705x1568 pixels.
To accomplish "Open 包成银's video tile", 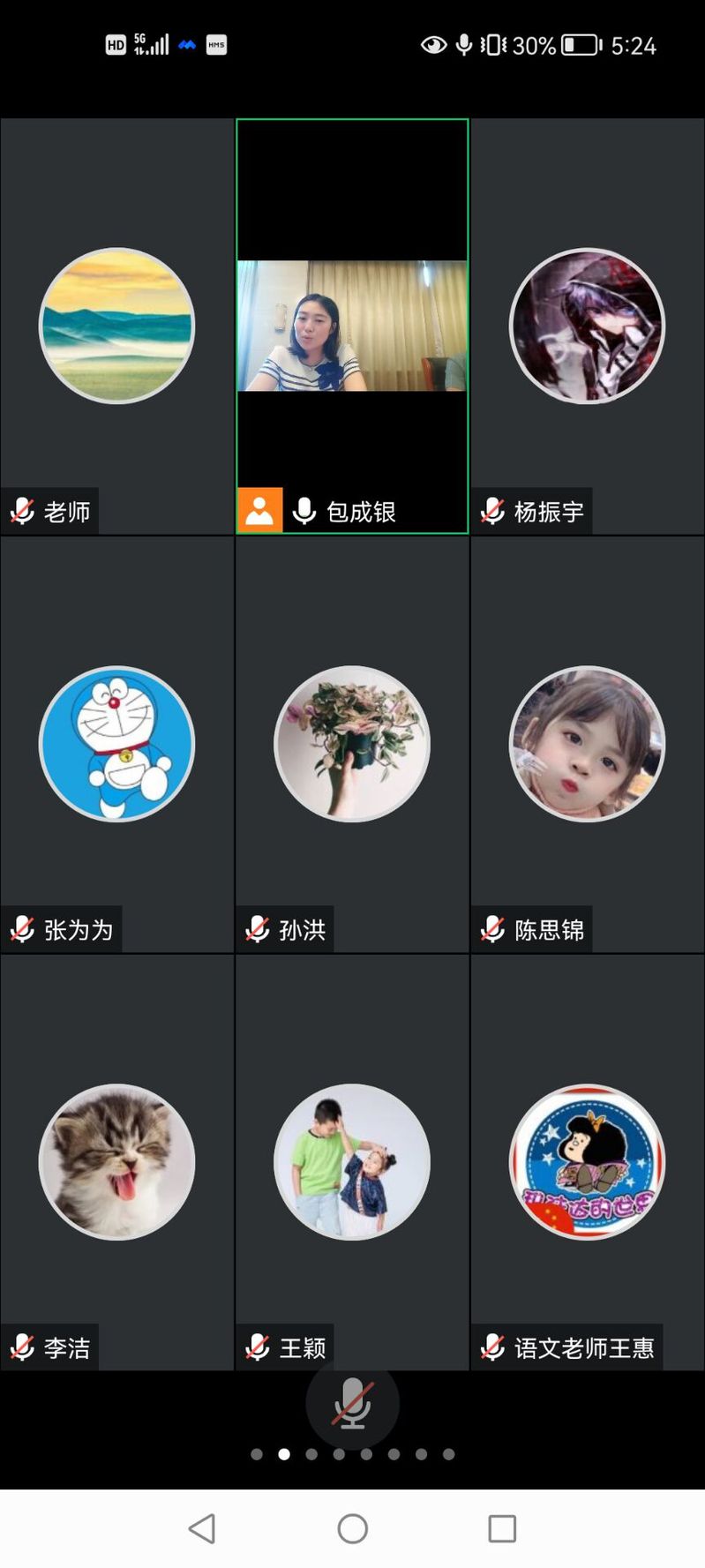I will (x=352, y=326).
